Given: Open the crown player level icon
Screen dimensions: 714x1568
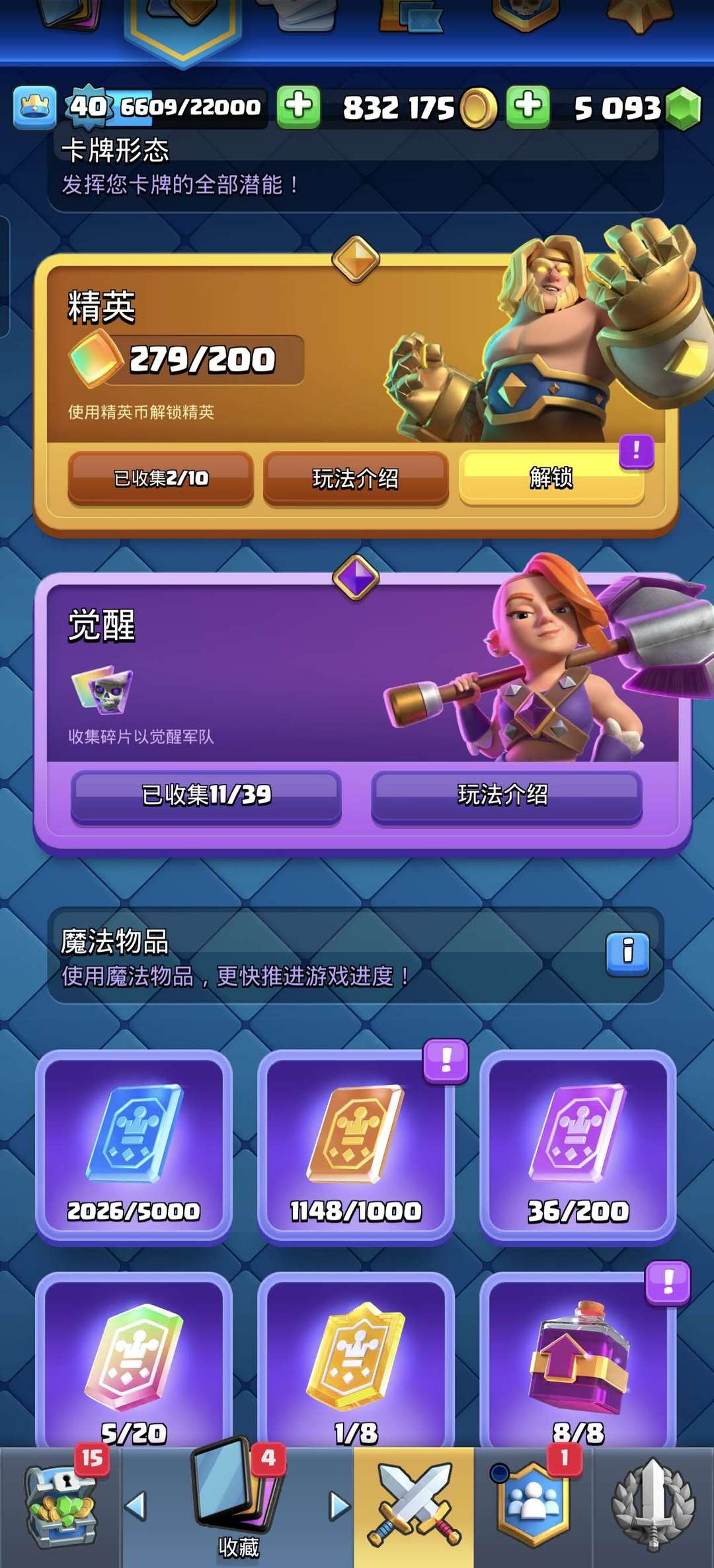Looking at the screenshot, I should click(34, 107).
